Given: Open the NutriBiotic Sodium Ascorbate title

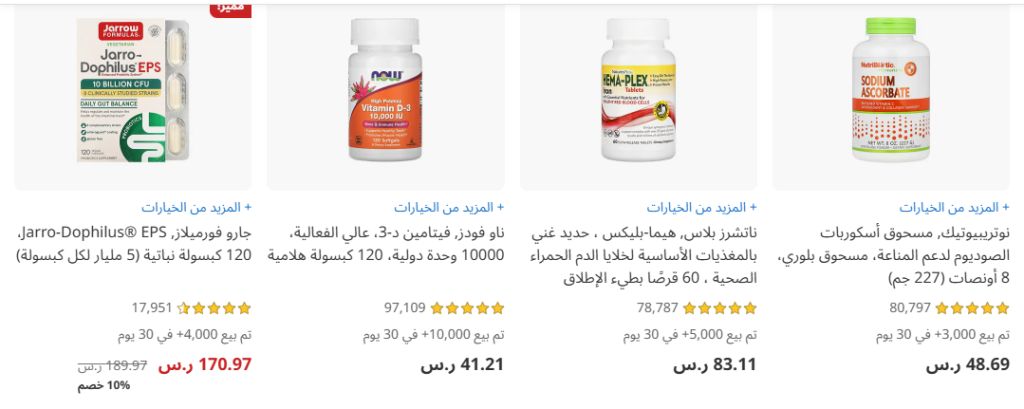Looking at the screenshot, I should (x=893, y=255).
